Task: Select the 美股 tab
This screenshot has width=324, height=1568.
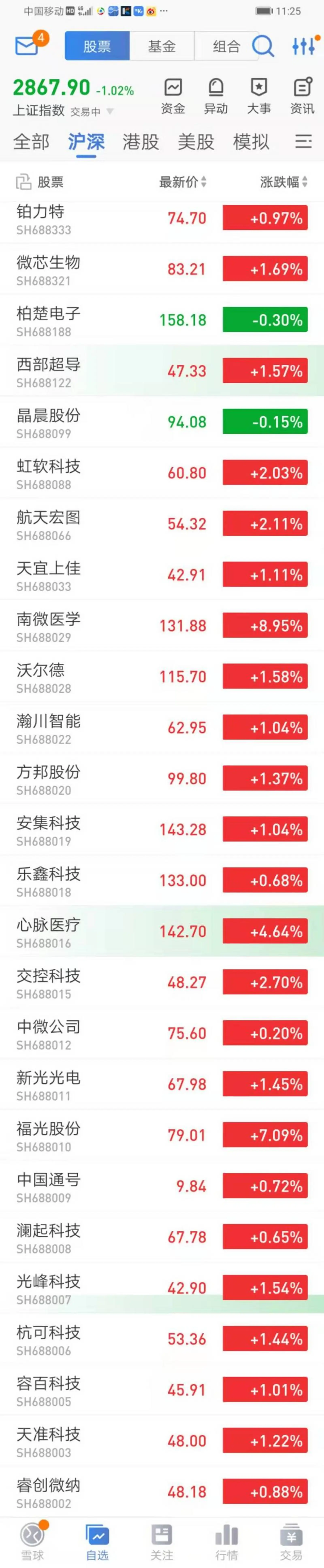Action: click(195, 142)
